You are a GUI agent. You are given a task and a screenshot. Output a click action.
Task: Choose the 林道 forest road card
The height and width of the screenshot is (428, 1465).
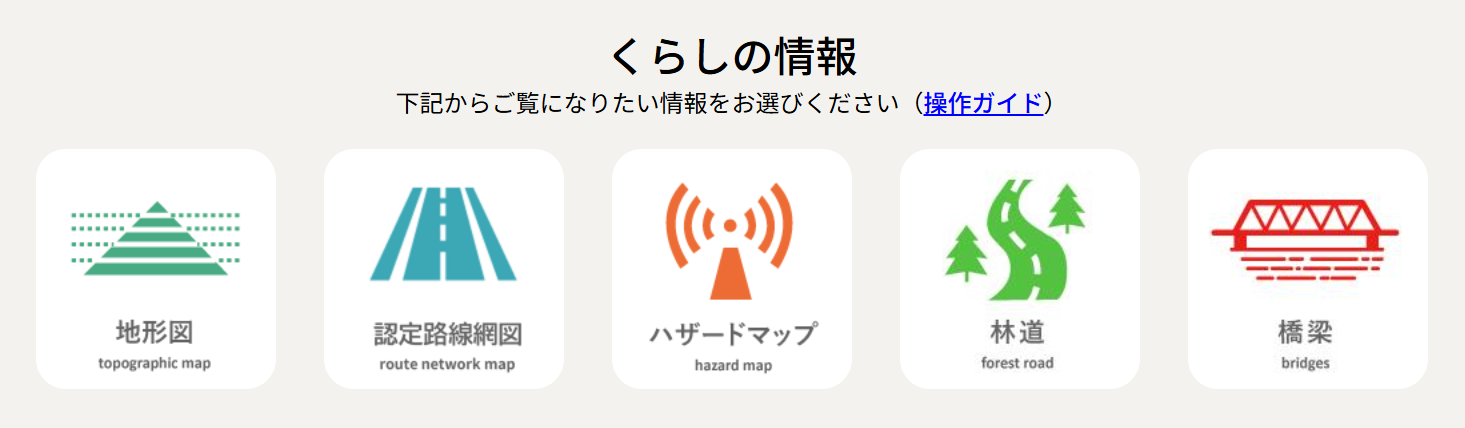pyautogui.click(x=1019, y=269)
